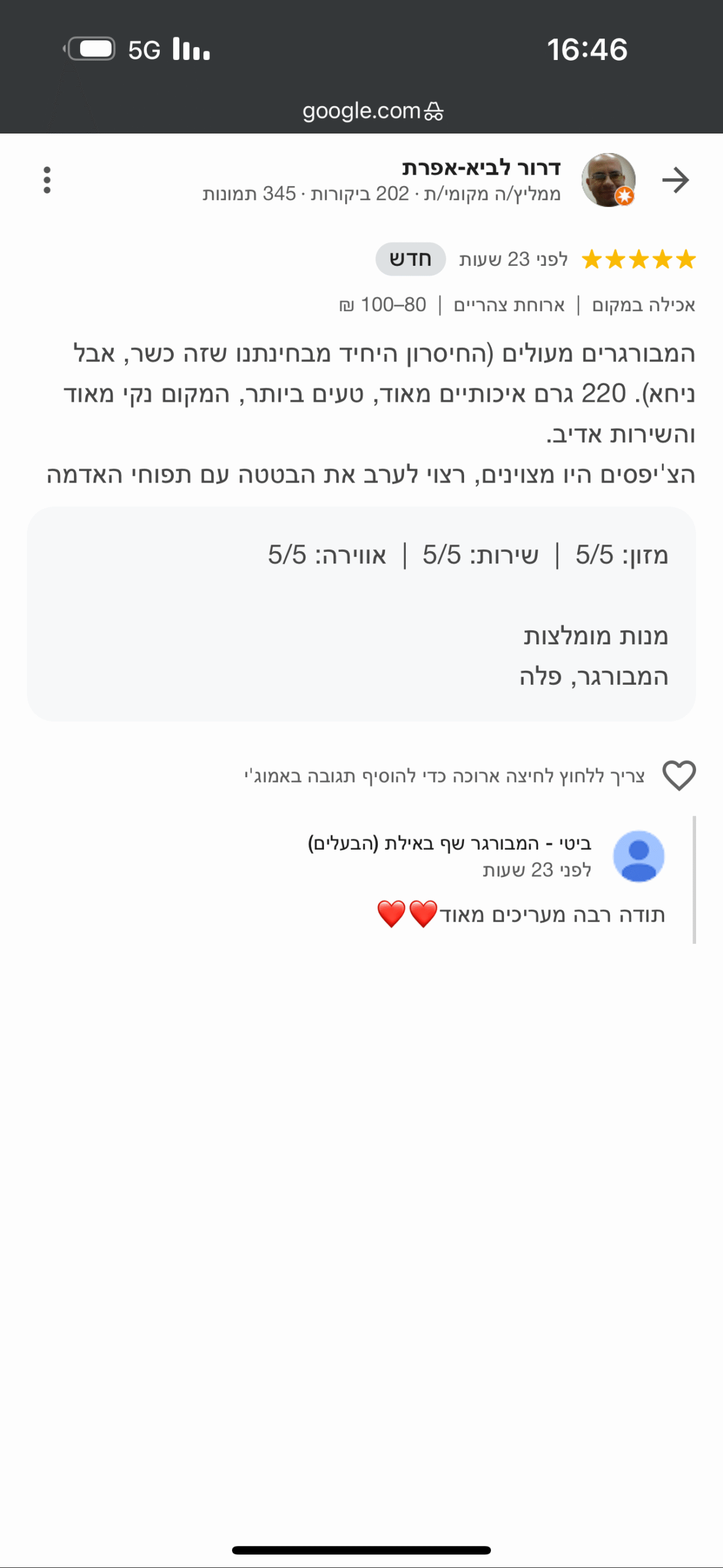Like the review with the heart icon
The width and height of the screenshot is (723, 1568).
[x=679, y=775]
